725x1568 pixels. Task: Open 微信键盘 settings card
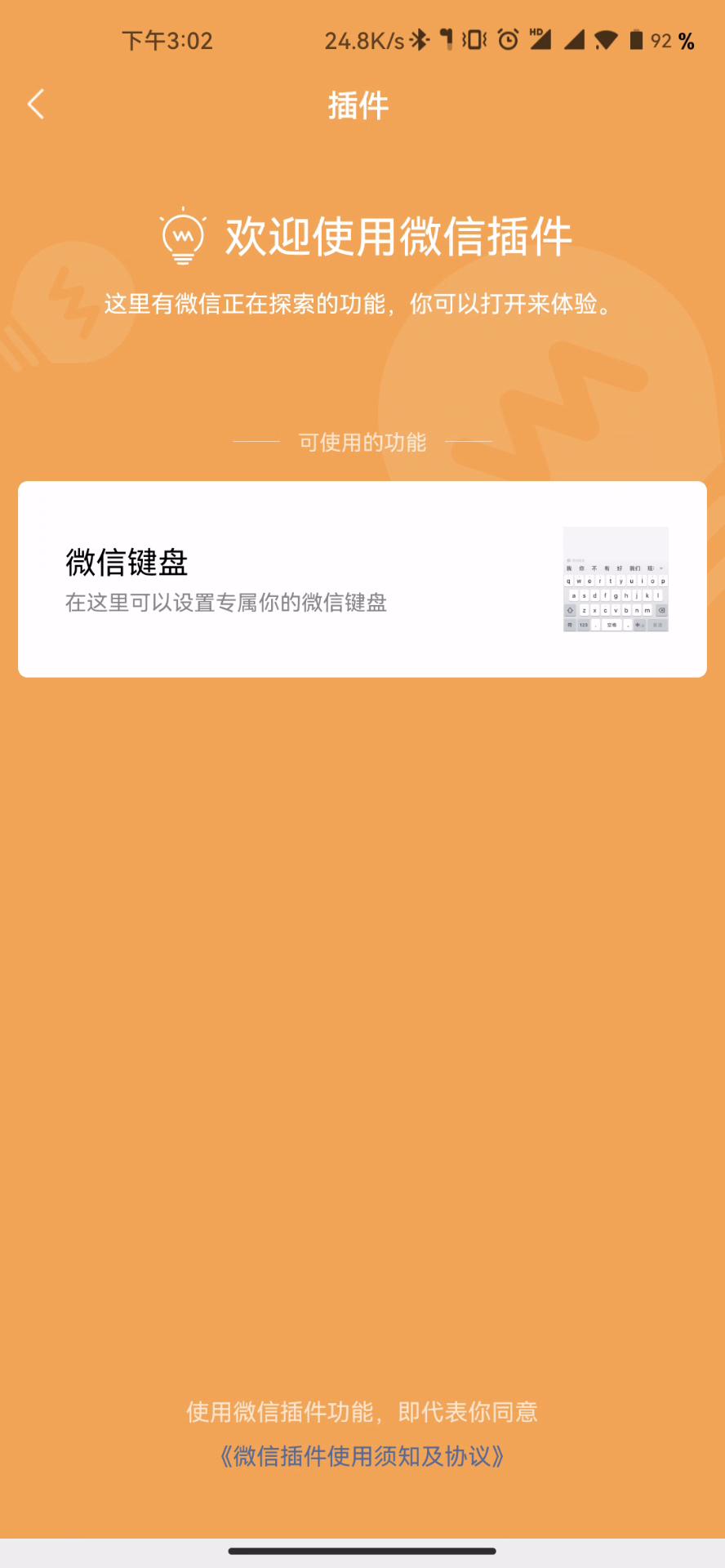(x=362, y=580)
